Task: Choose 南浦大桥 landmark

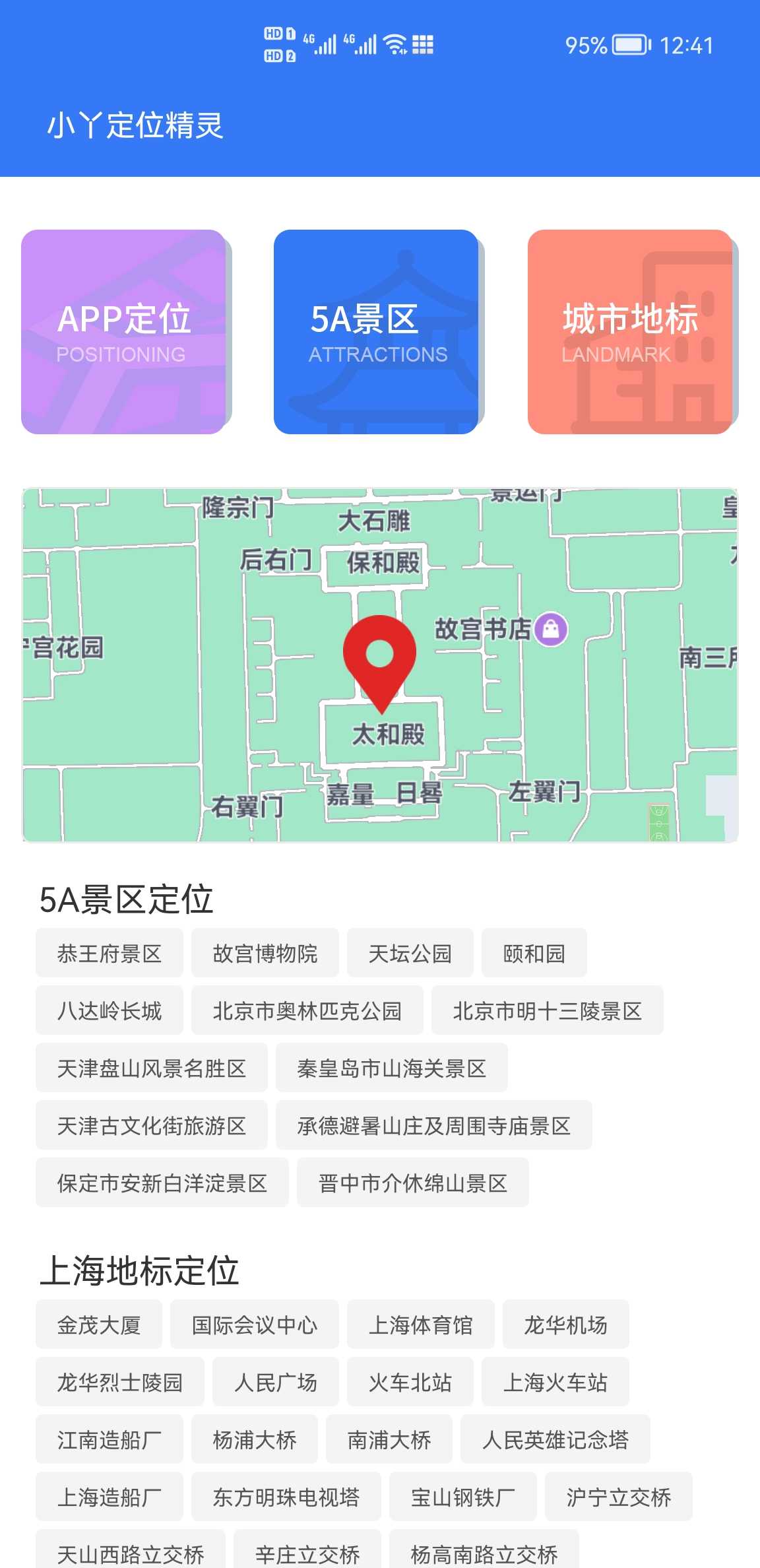Action: click(389, 1439)
